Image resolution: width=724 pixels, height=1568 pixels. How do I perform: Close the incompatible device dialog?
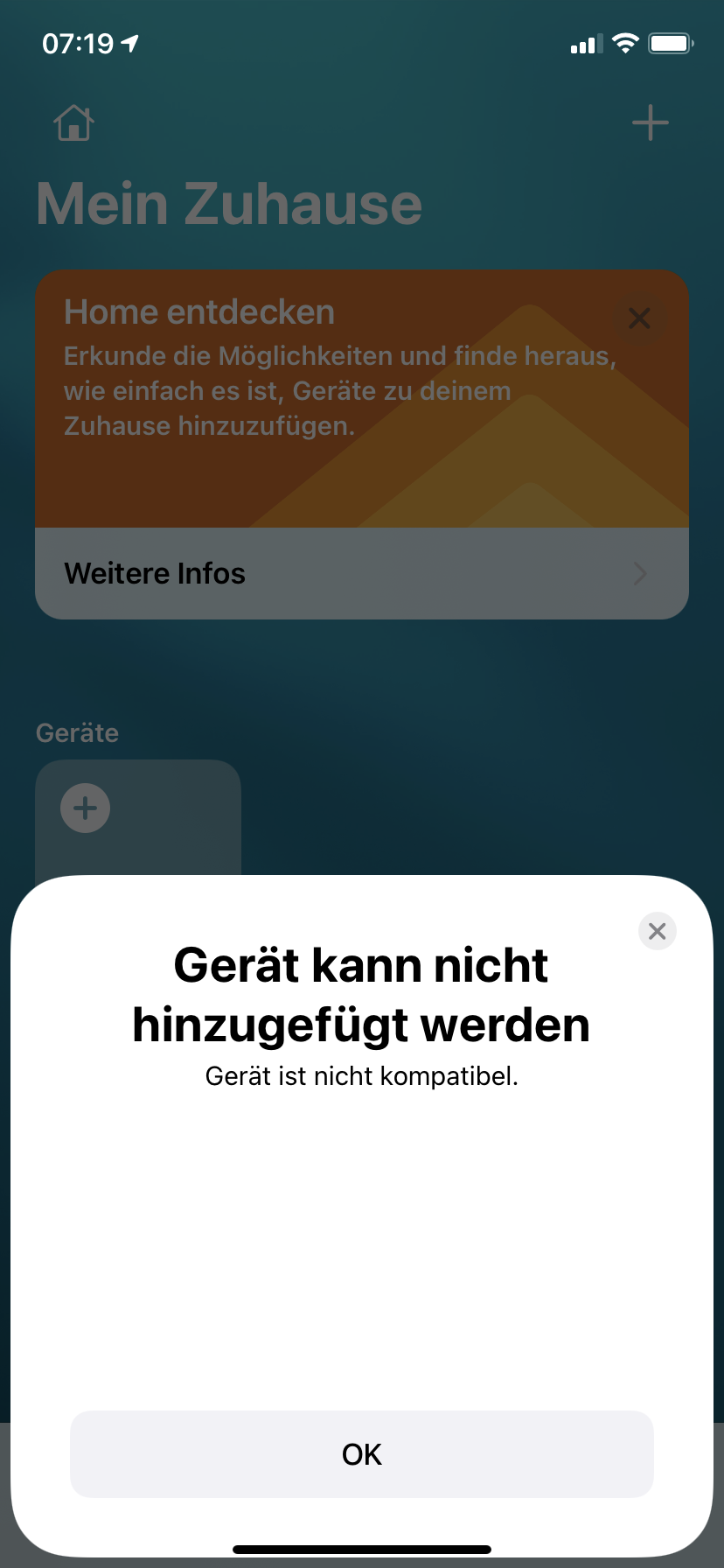pos(658,931)
